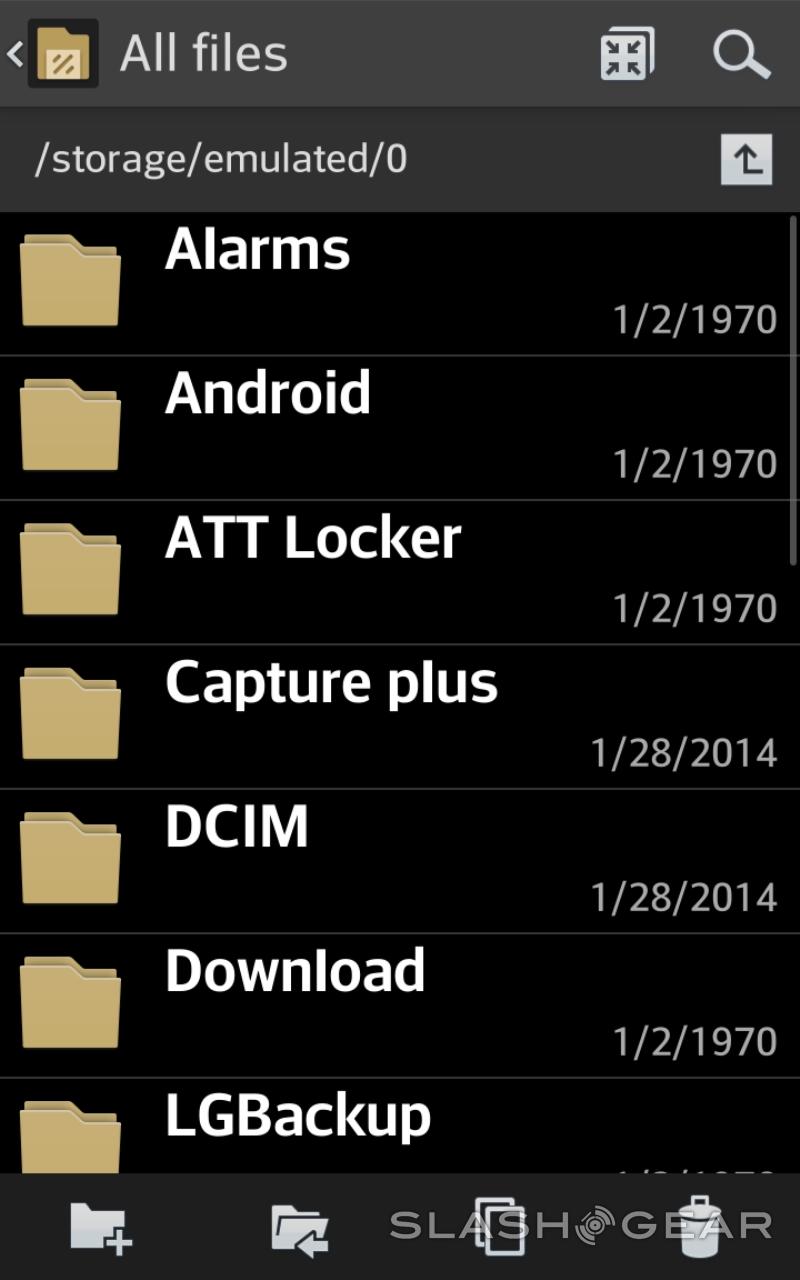
Task: Open the DCIM folder
Action: (400, 860)
